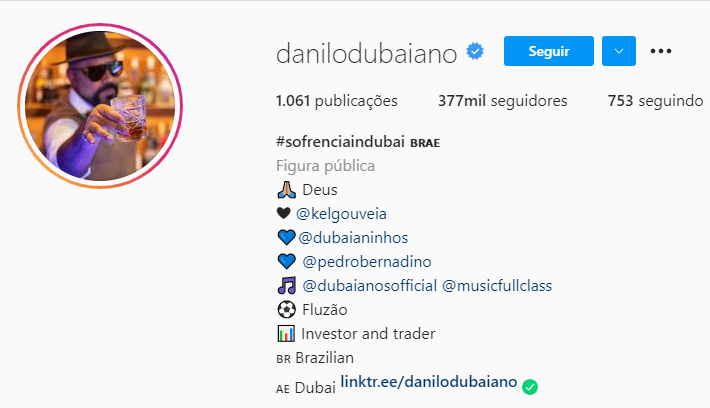710x408 pixels.
Task: Open the linktr.ee/danilodubaiano link
Action: pos(428,382)
